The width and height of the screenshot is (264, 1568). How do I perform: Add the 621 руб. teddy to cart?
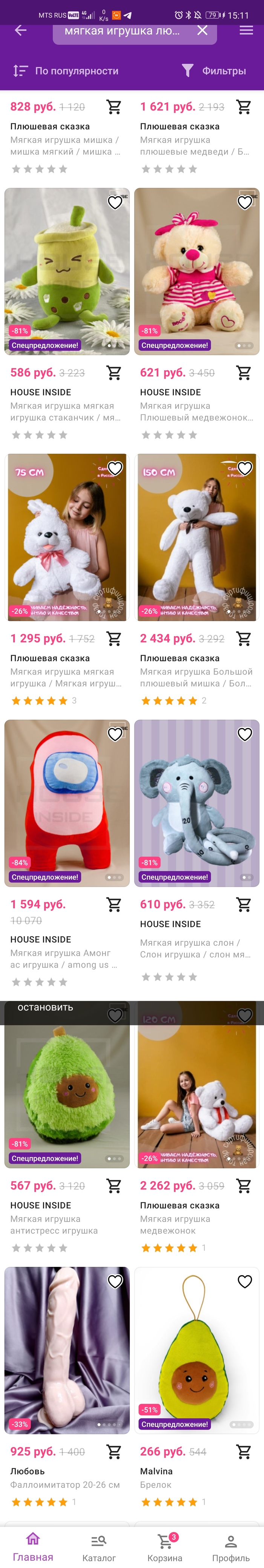(243, 372)
